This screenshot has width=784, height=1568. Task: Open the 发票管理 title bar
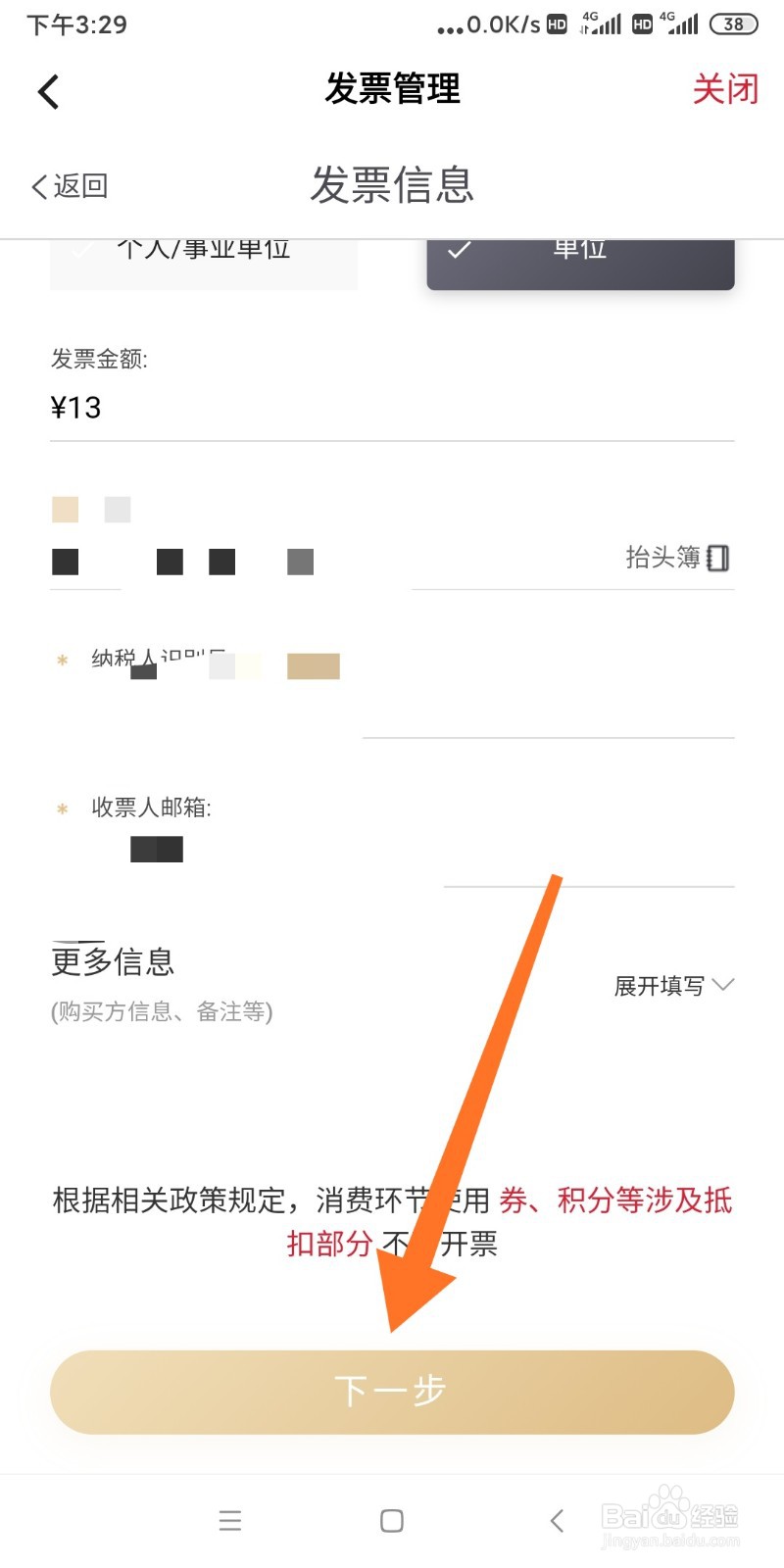(x=391, y=90)
